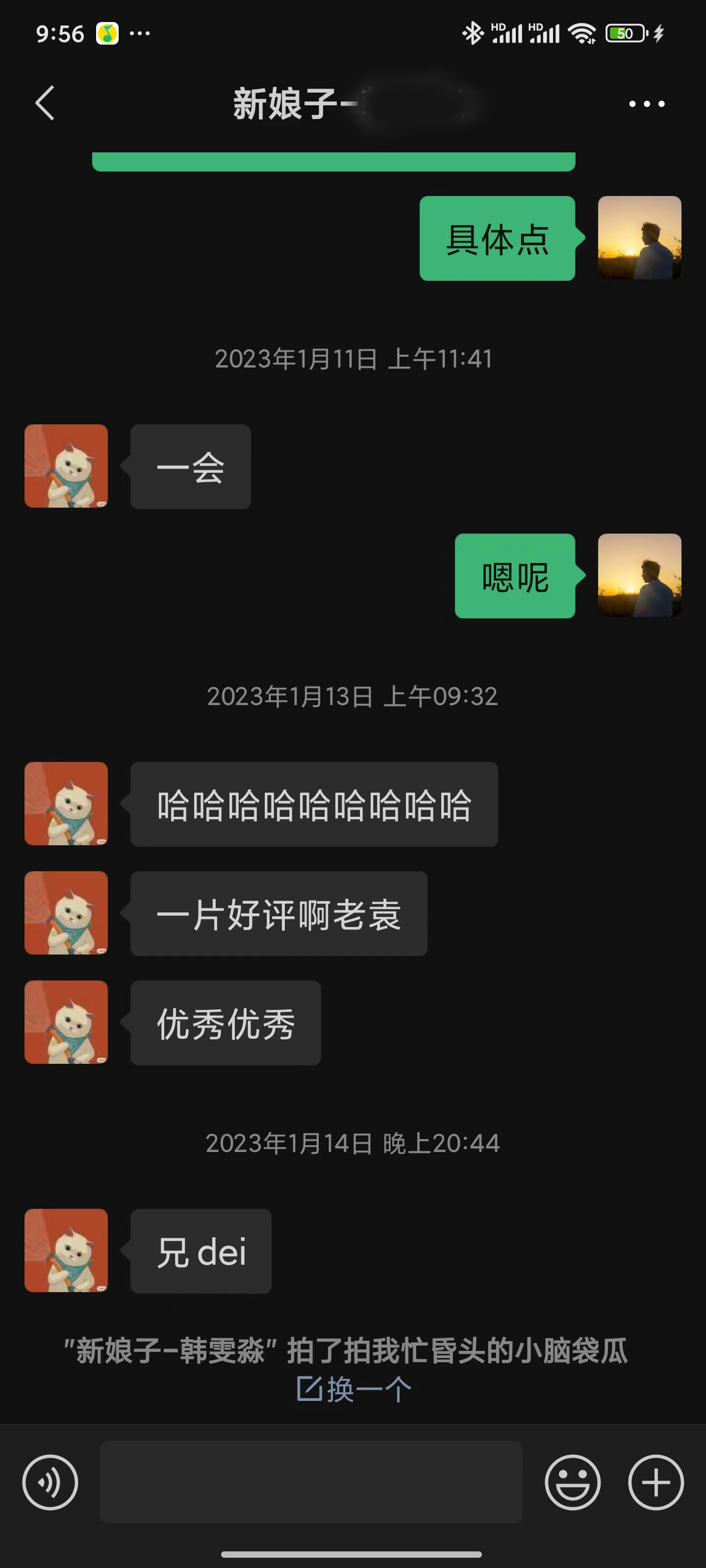Tap the 换一个 link
This screenshot has height=1568, width=706.
pyautogui.click(x=354, y=1389)
